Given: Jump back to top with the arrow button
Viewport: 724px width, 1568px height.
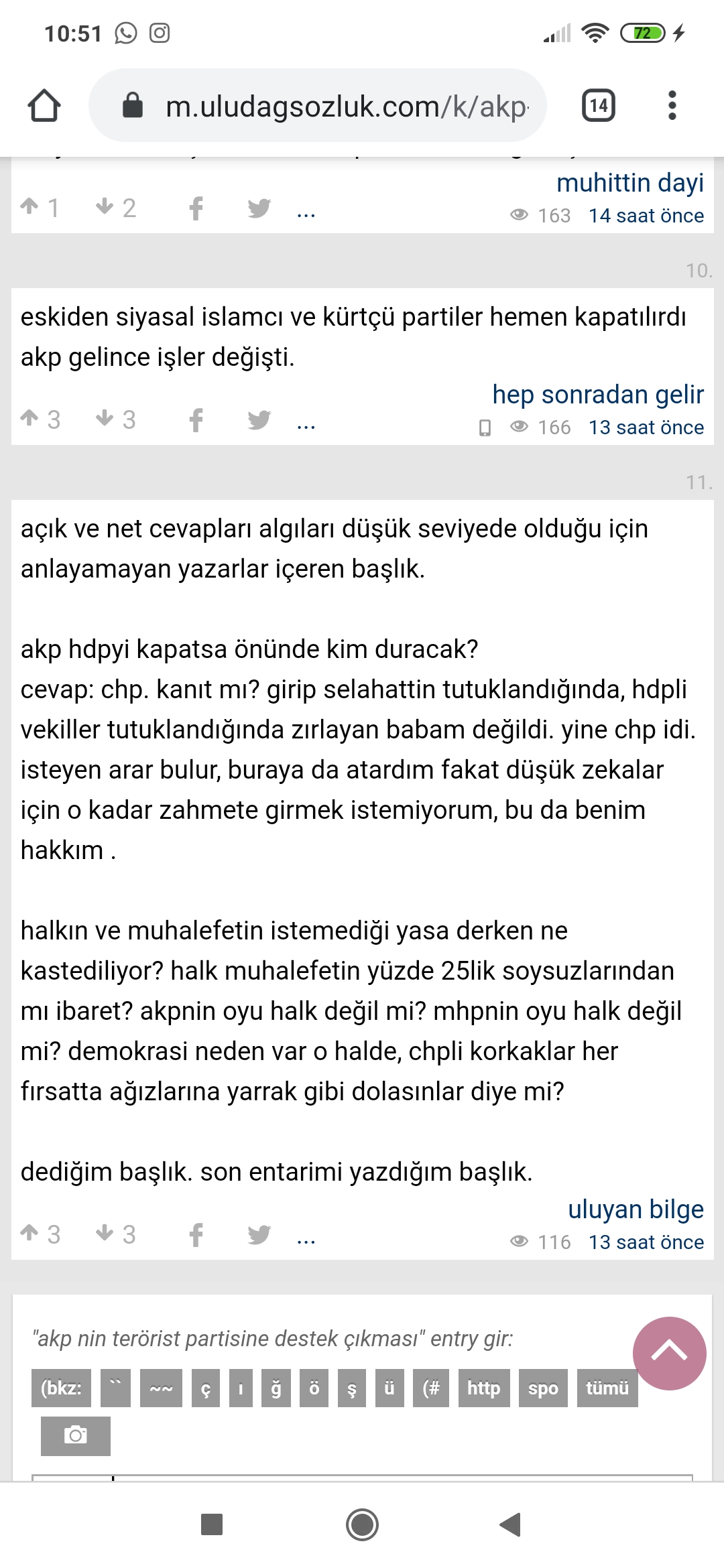Looking at the screenshot, I should click(669, 1353).
